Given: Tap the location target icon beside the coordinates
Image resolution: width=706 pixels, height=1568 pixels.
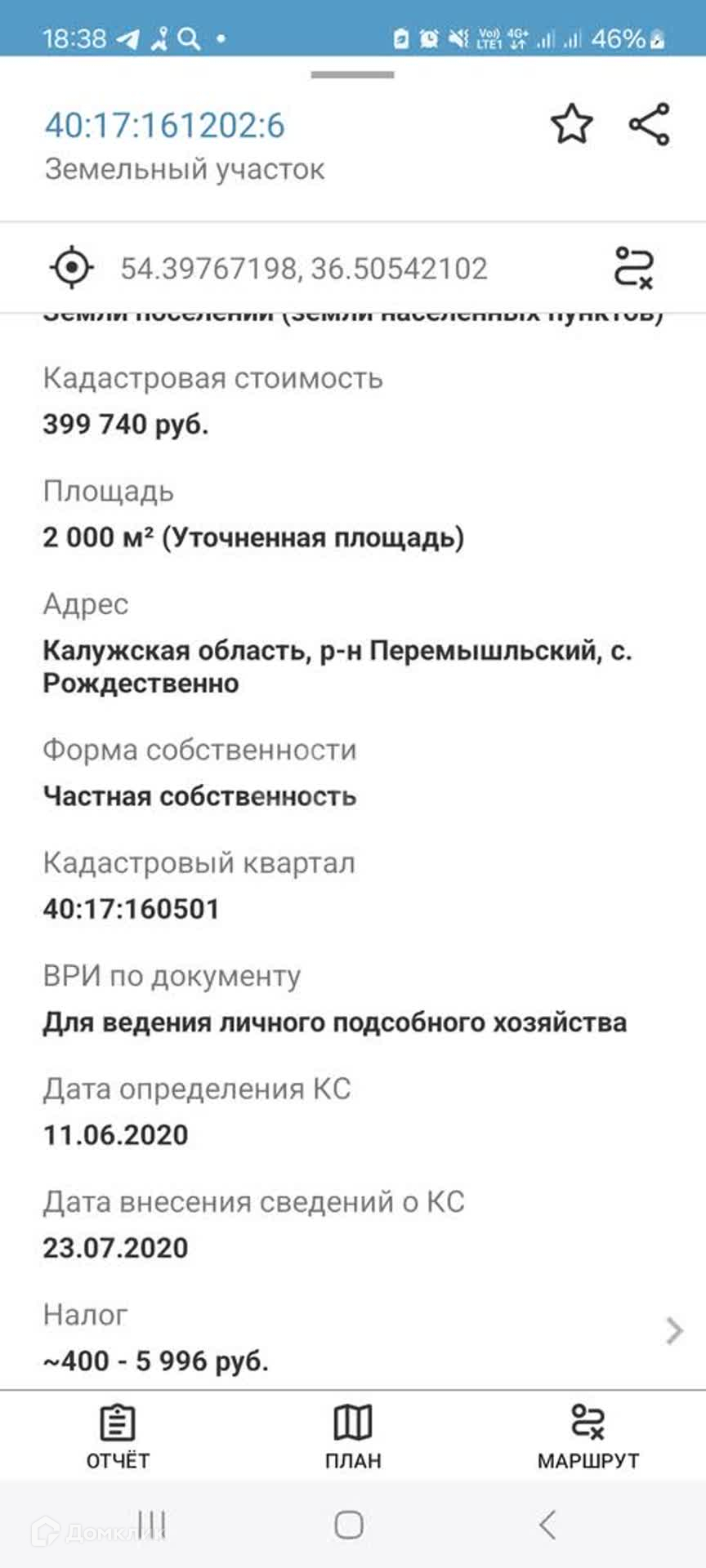Looking at the screenshot, I should 72,268.
